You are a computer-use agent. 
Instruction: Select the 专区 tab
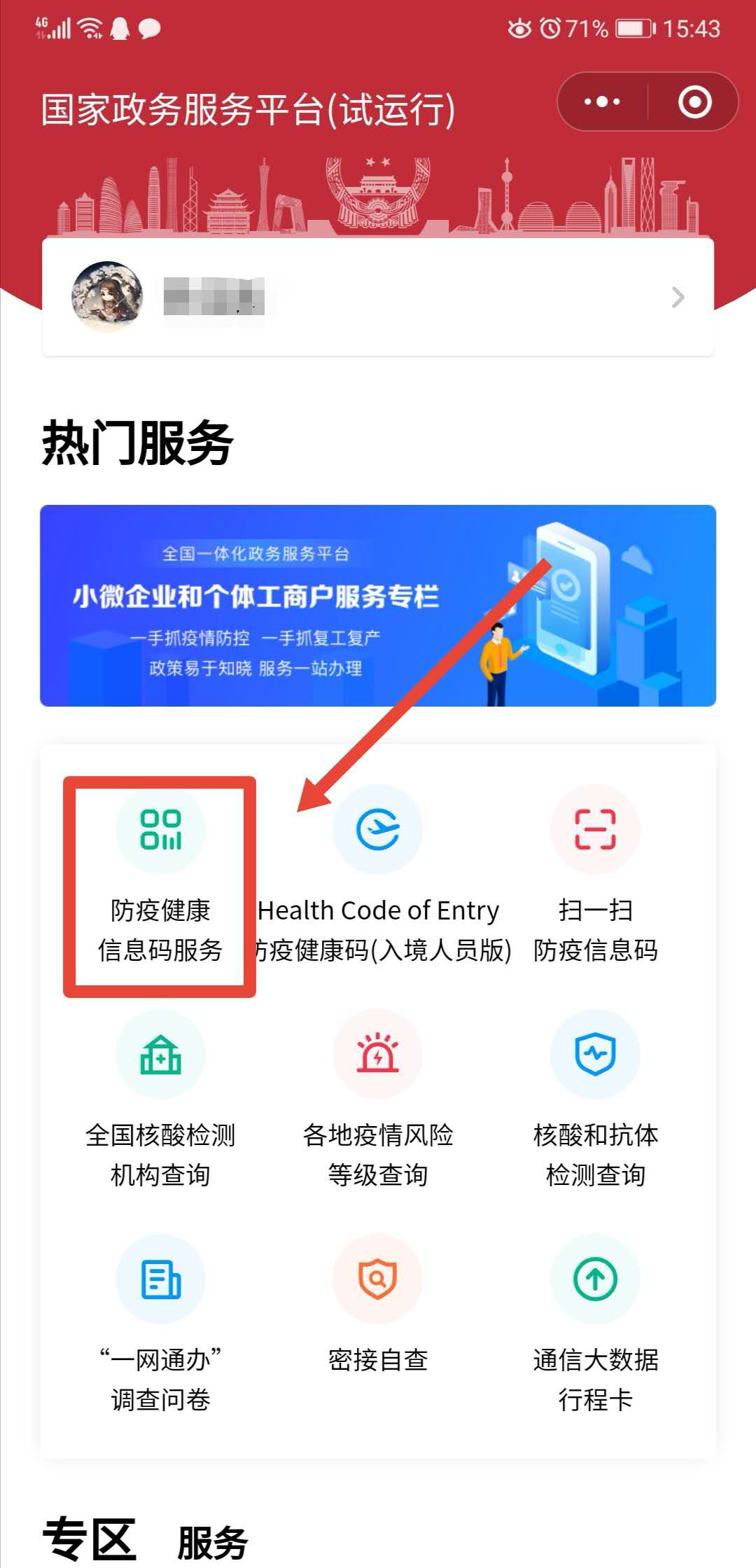tap(90, 1539)
